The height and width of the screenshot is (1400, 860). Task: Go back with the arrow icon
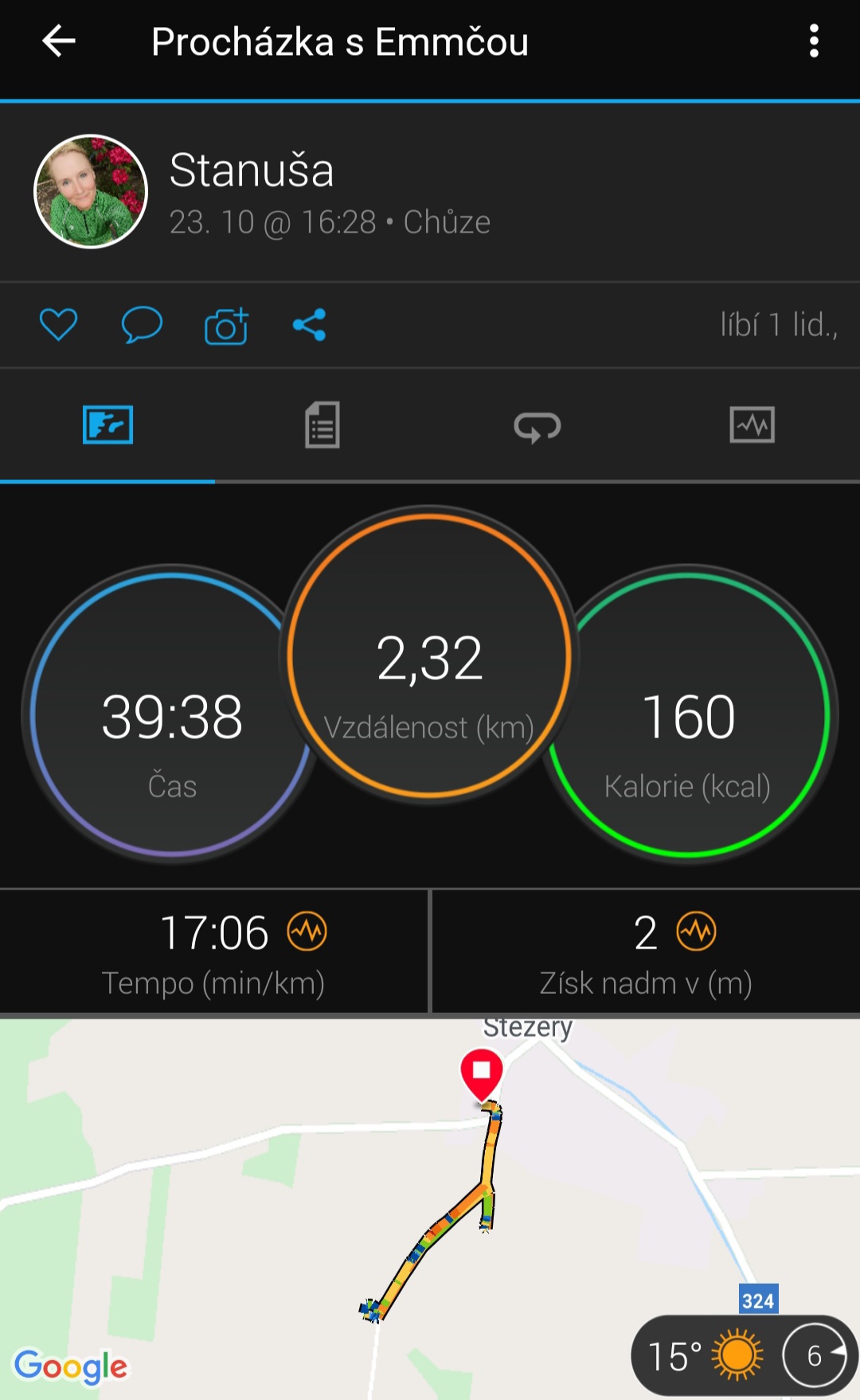click(x=59, y=41)
